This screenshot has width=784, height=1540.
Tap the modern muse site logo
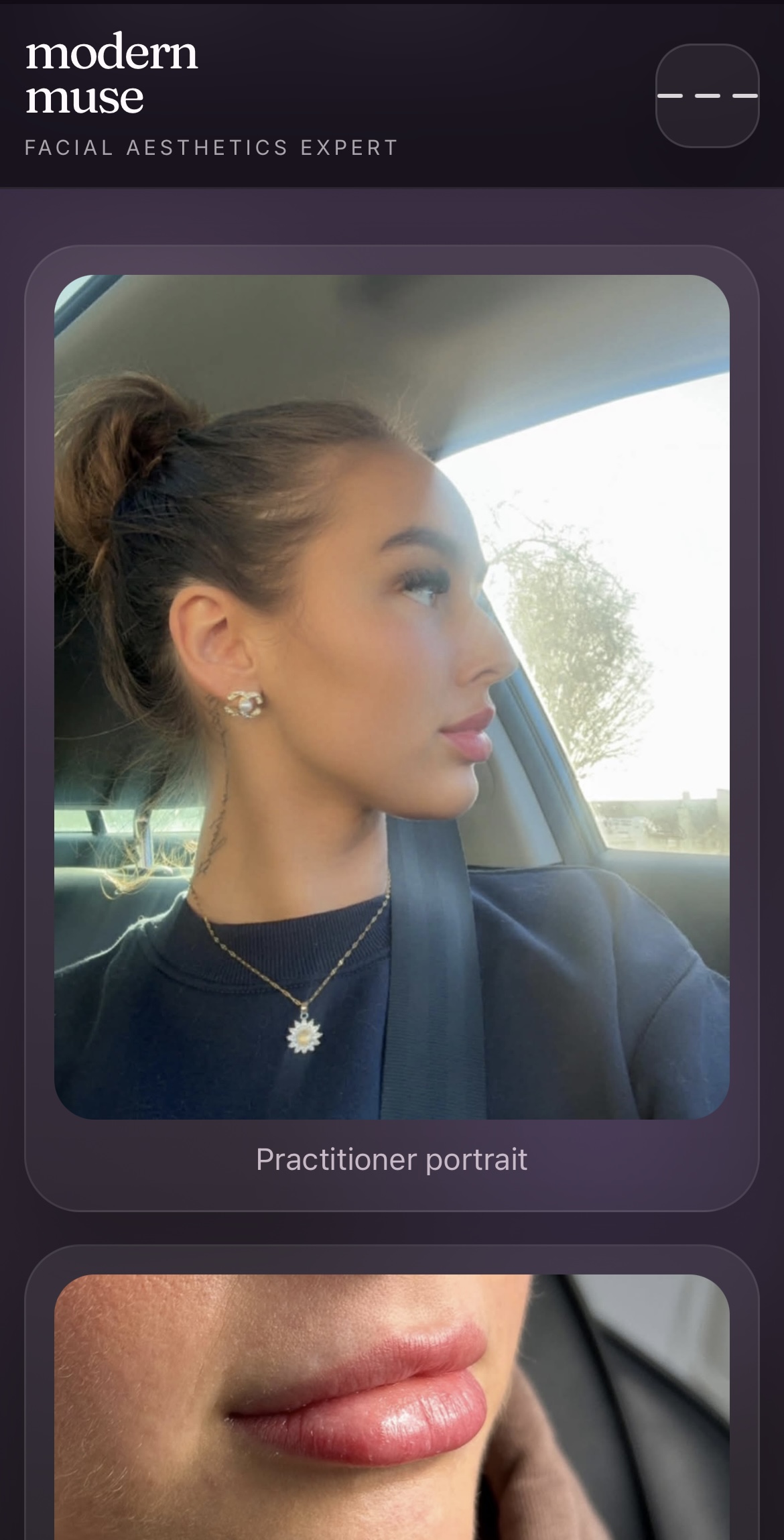(111, 74)
